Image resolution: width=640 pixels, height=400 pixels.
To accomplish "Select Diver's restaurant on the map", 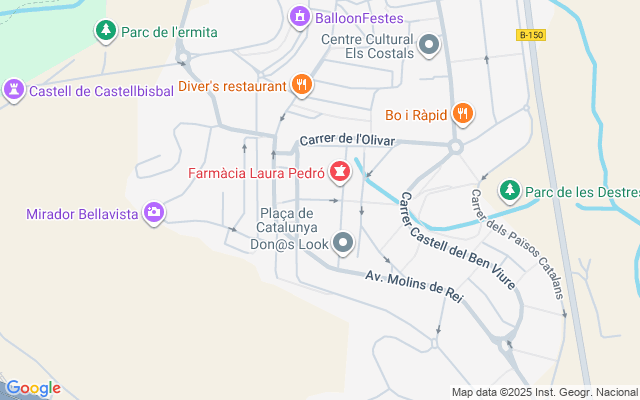I will pos(303,86).
